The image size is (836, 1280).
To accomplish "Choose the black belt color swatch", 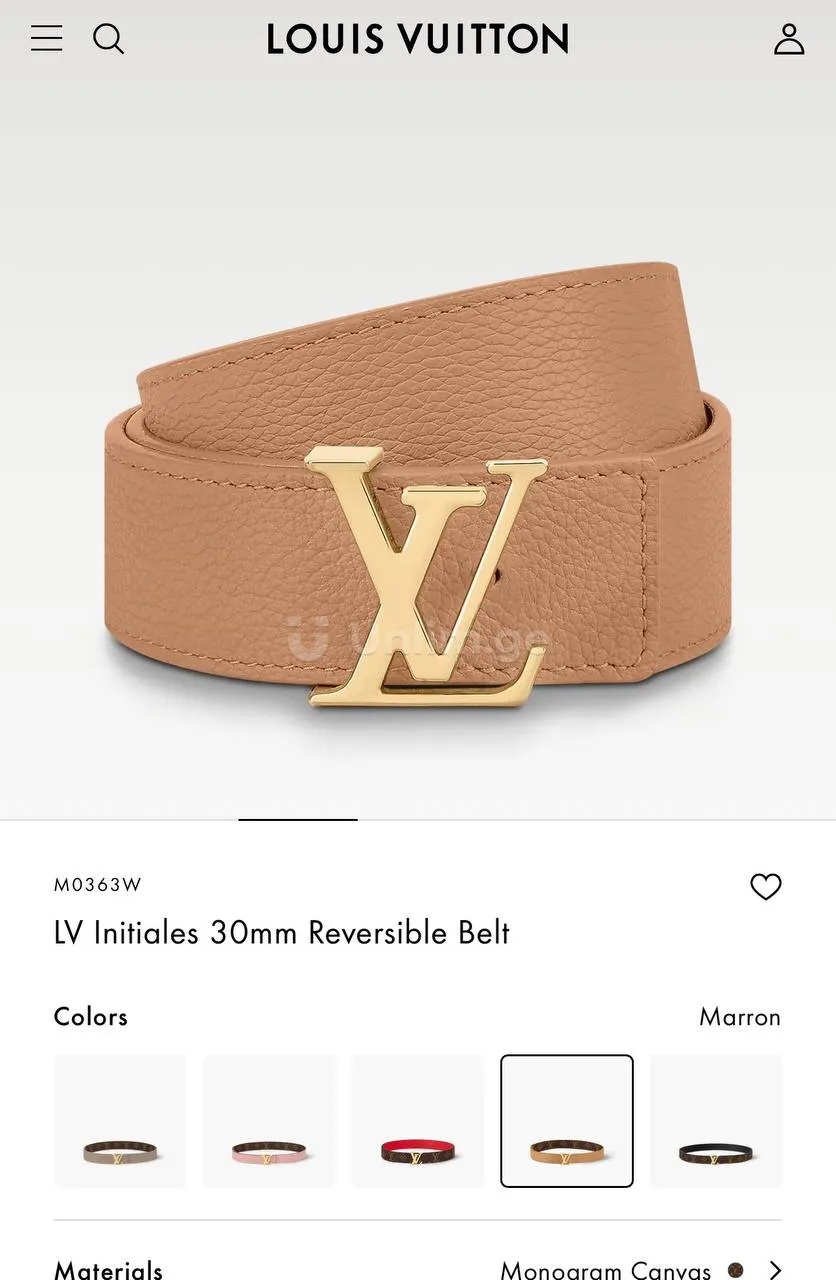I will (715, 1121).
